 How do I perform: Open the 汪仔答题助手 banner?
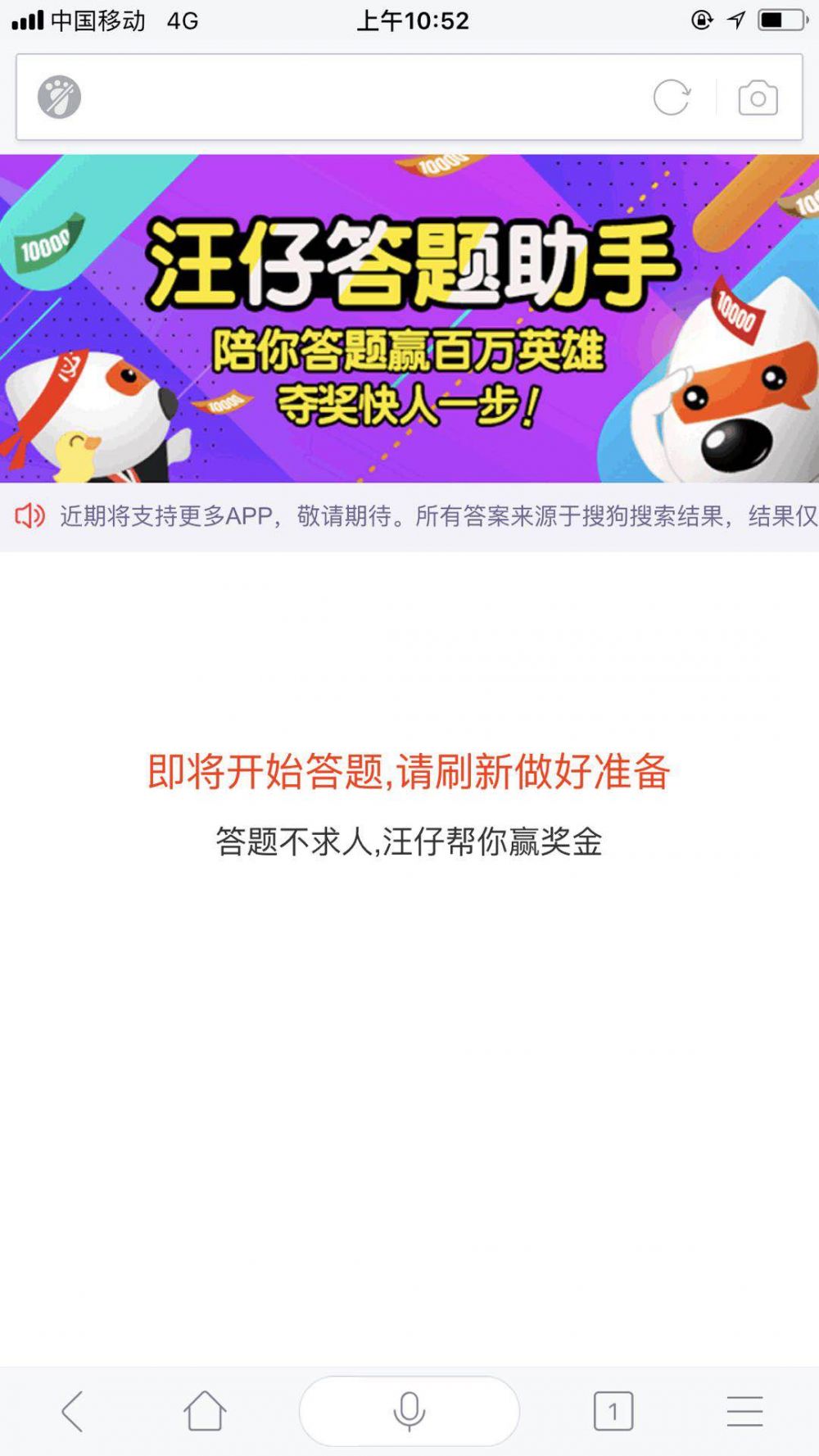[409, 318]
